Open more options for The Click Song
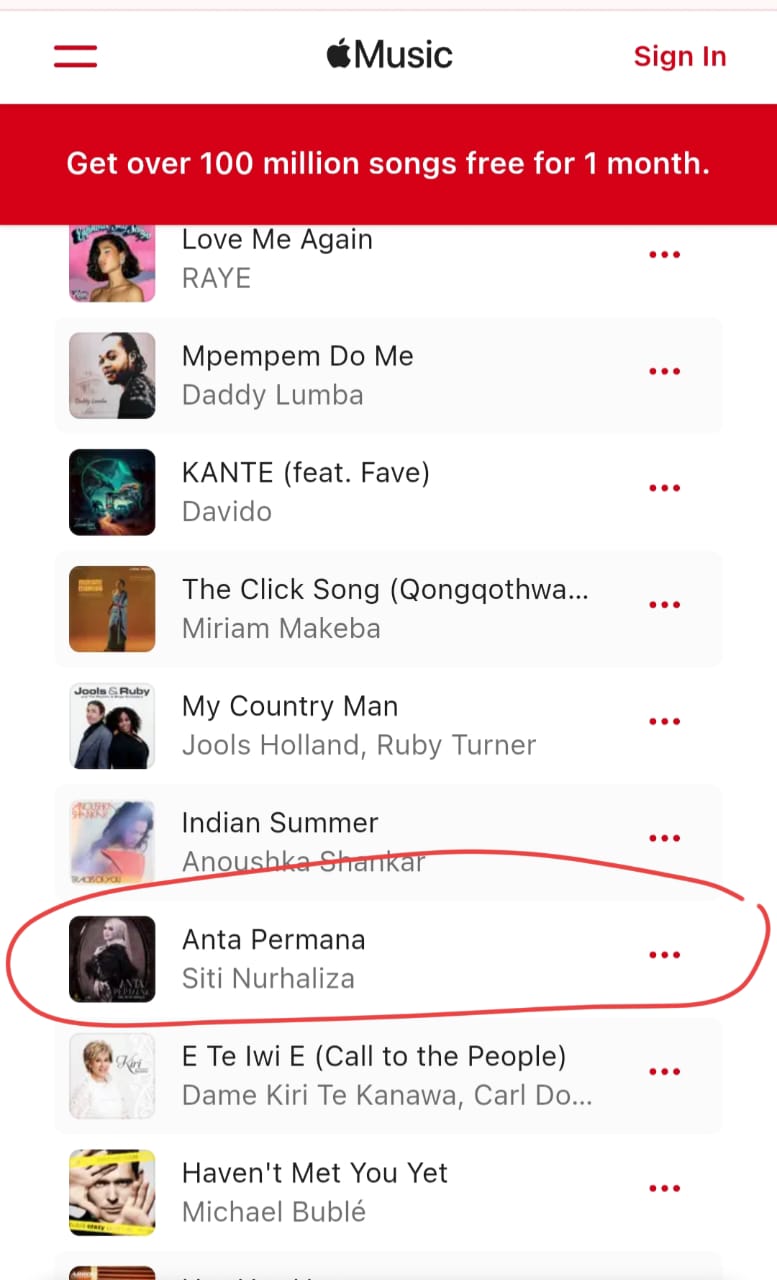The width and height of the screenshot is (777, 1280). 664,605
